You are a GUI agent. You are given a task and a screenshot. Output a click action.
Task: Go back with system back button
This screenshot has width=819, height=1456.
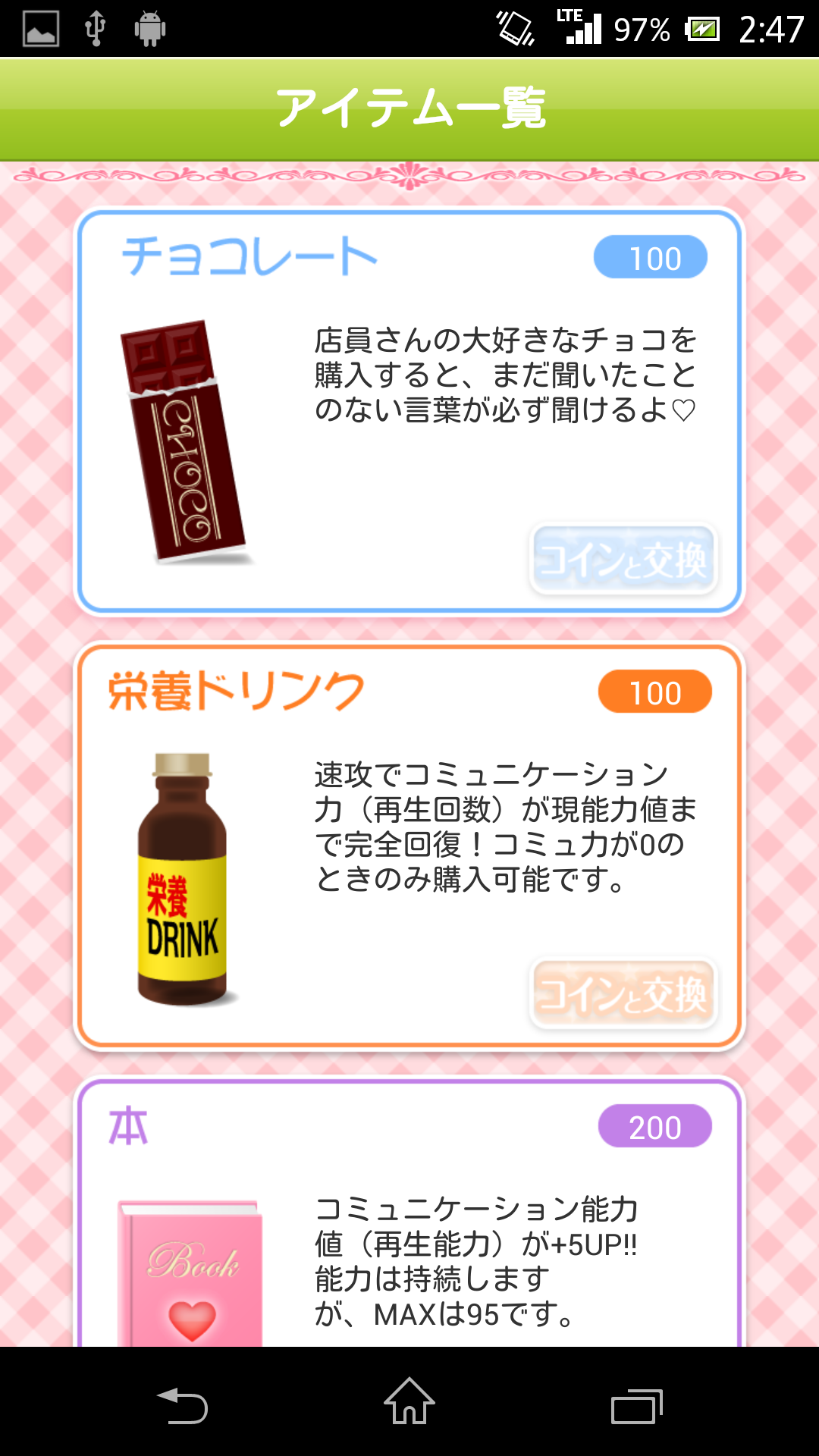(182, 1404)
